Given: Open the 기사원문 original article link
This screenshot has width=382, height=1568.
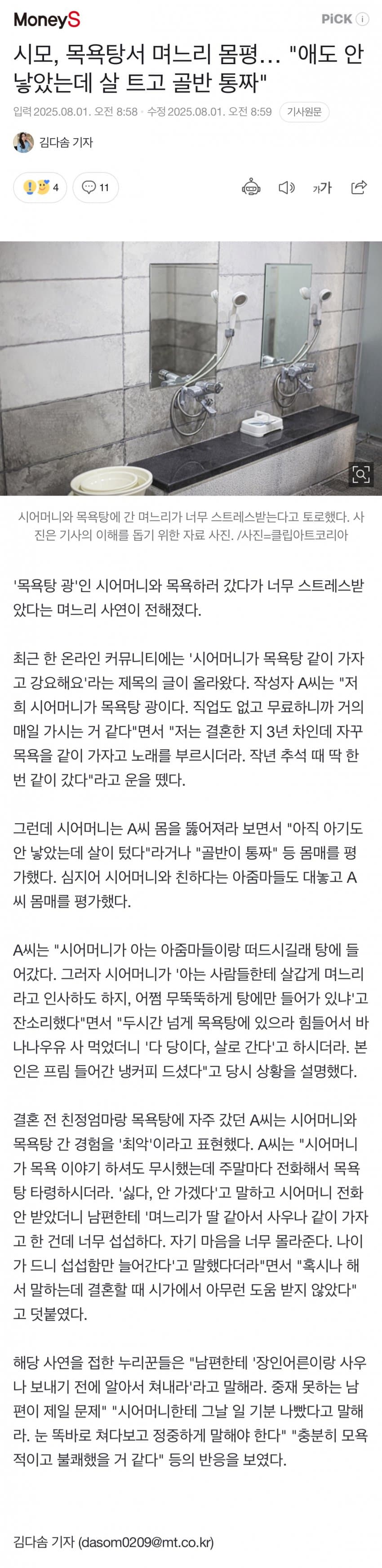Looking at the screenshot, I should click(x=304, y=112).
